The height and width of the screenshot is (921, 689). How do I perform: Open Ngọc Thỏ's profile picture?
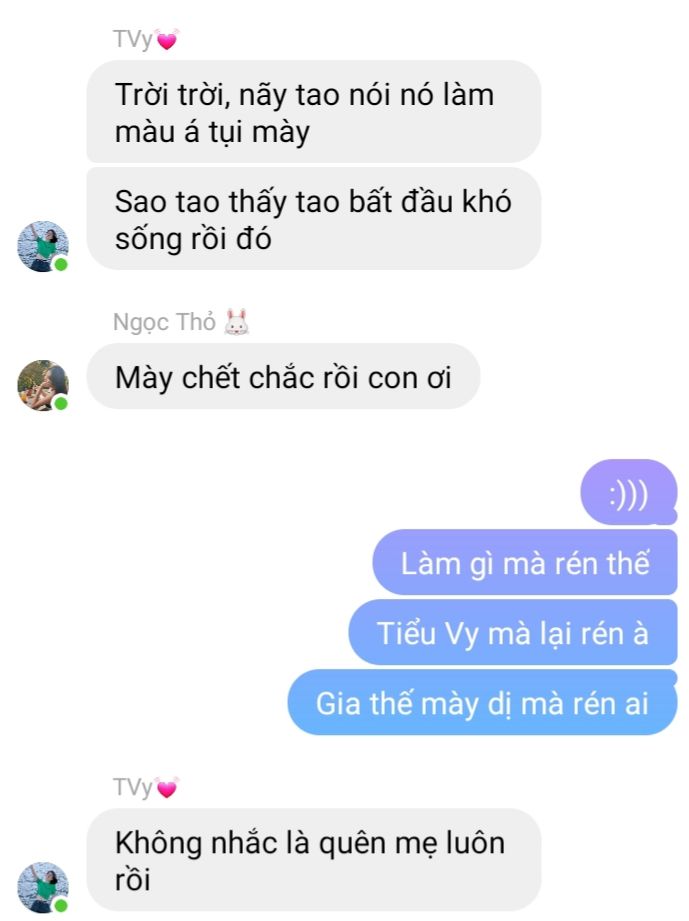43,385
